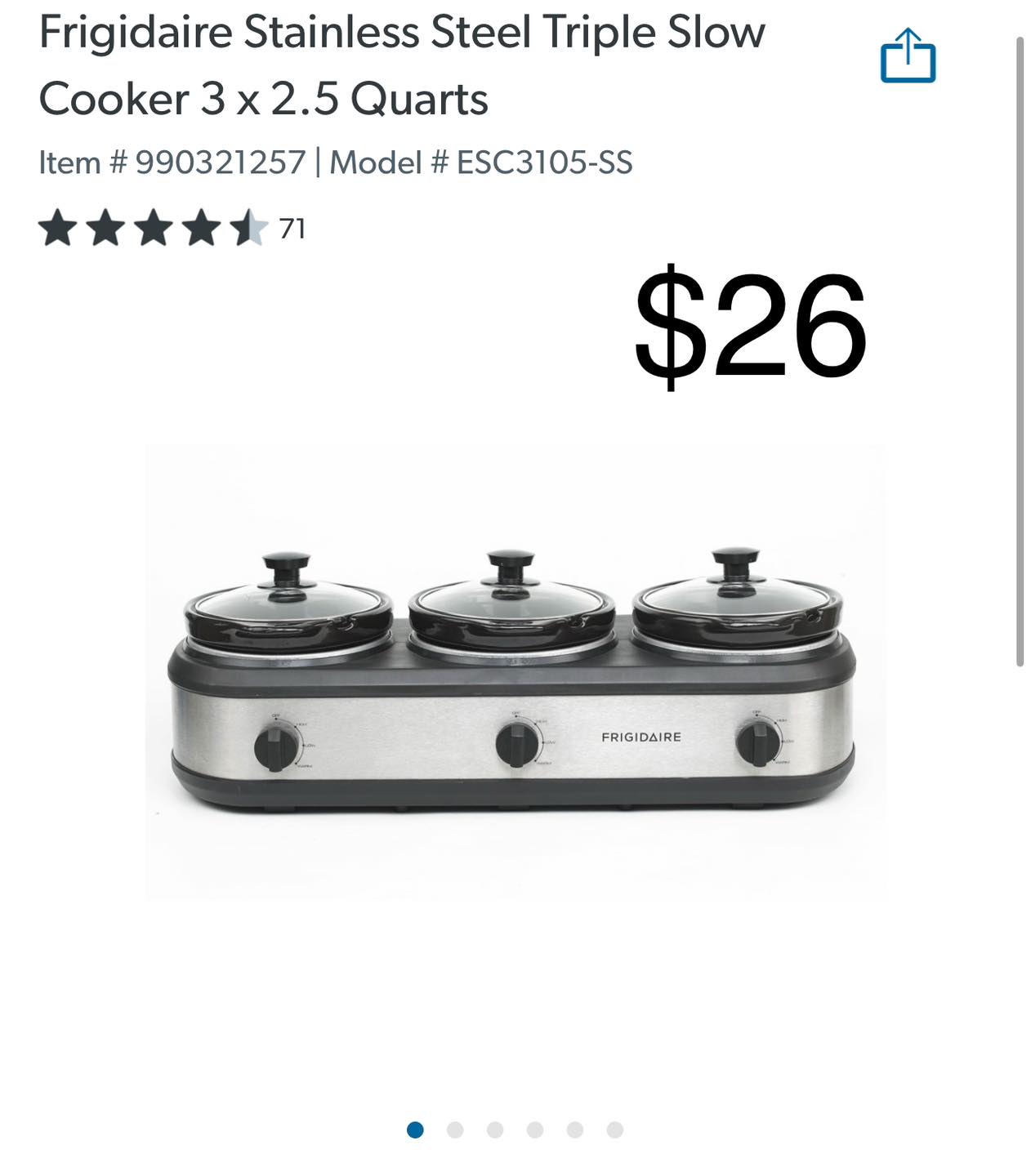Share this Frigidaire slow cooker
This screenshot has height=1176, width=1031.
coord(908,56)
